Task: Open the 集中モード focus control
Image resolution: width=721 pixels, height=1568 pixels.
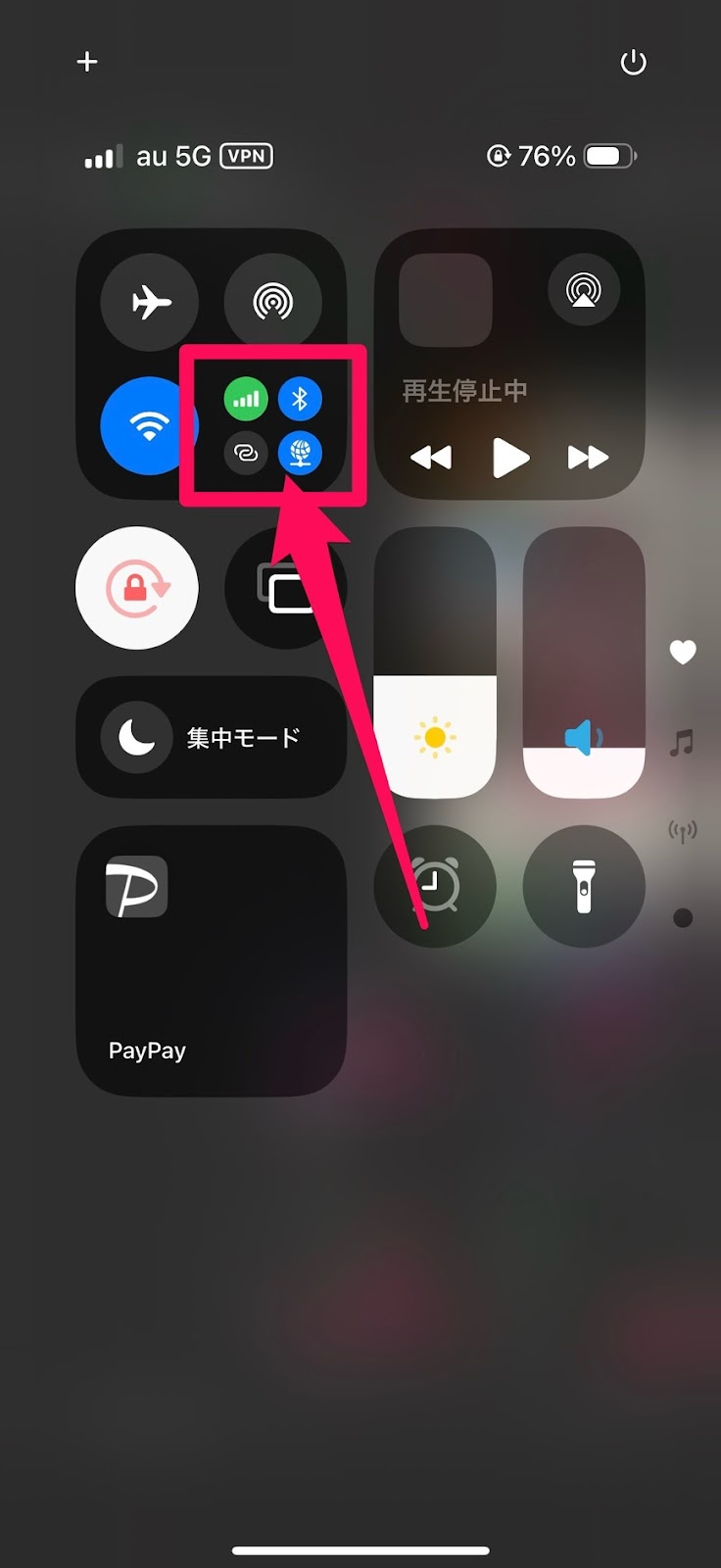Action: pyautogui.click(x=211, y=737)
